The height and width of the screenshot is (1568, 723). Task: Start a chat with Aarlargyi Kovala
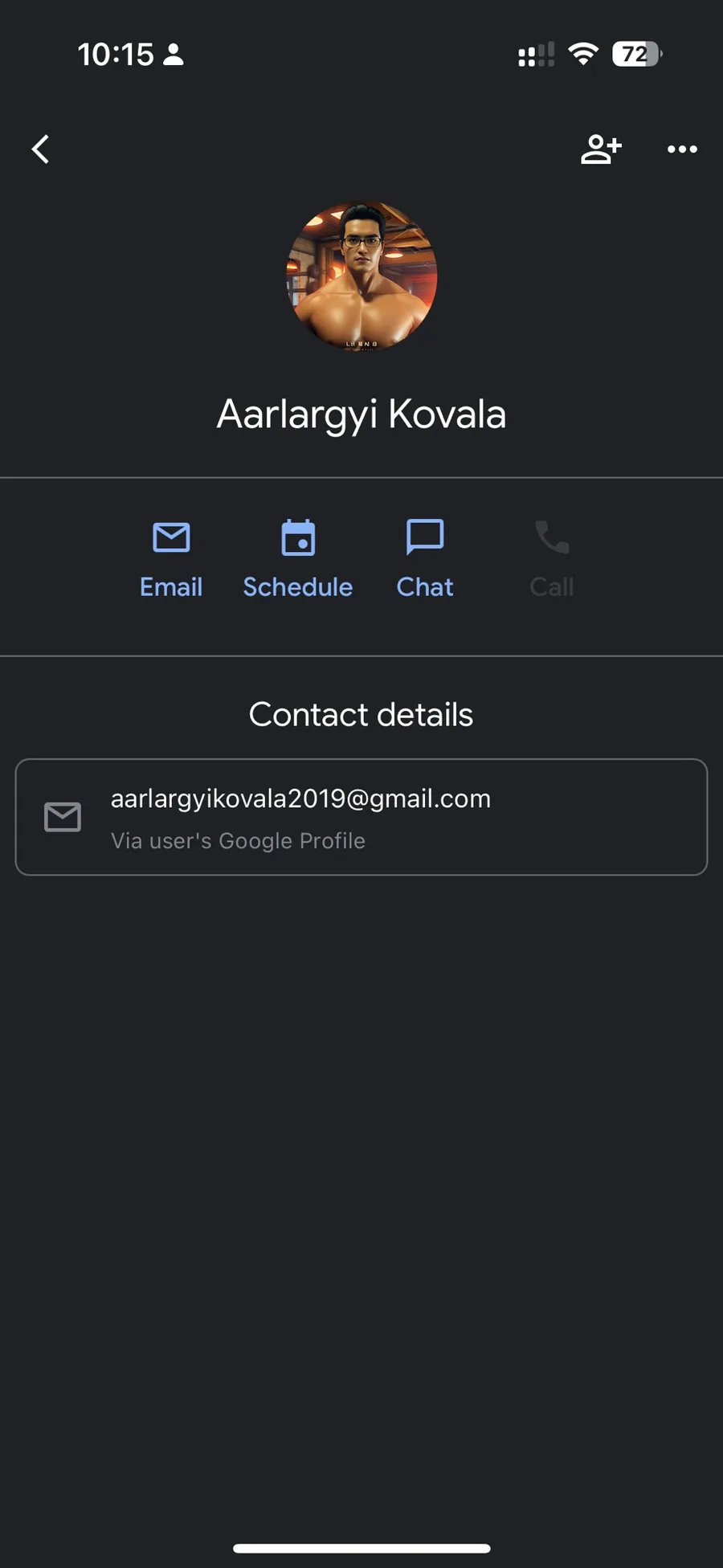click(425, 558)
